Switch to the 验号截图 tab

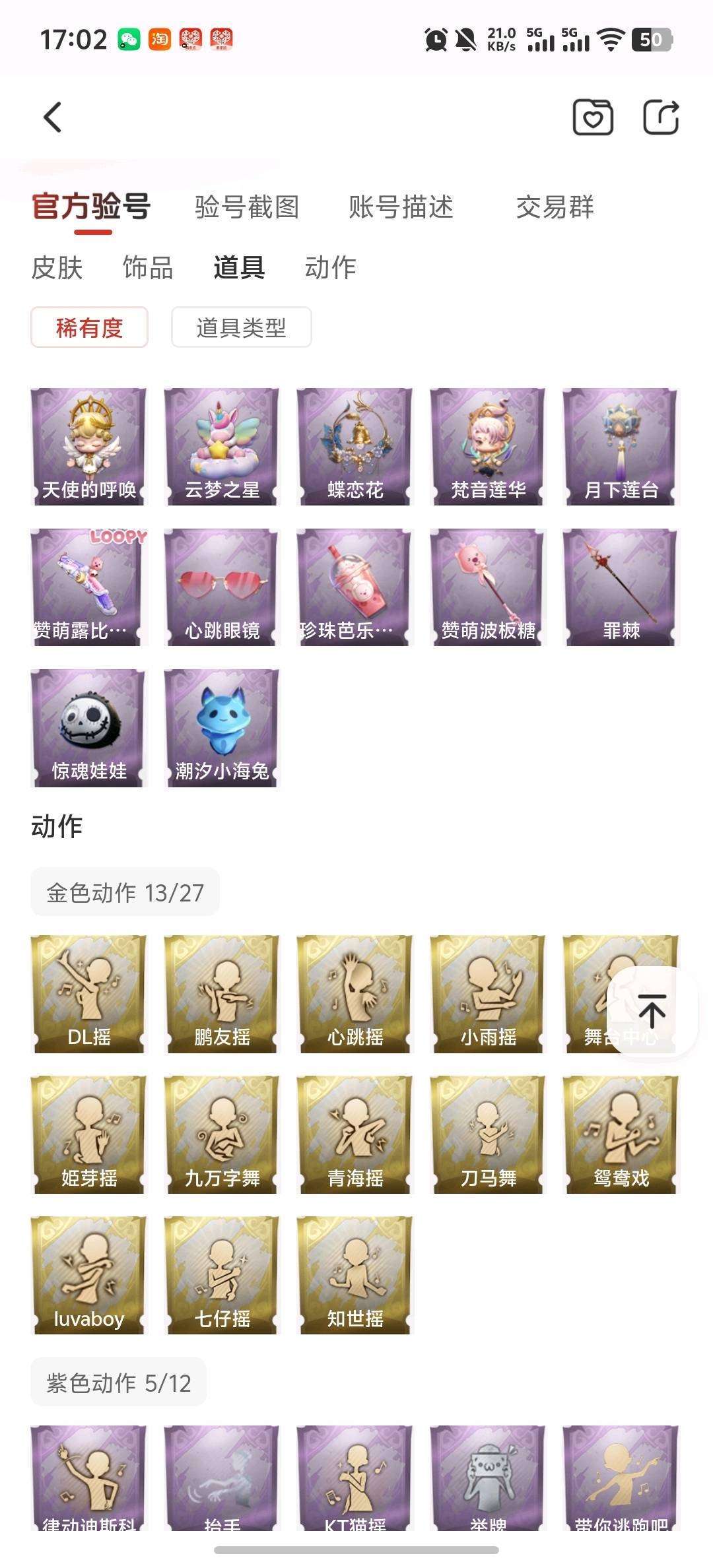tap(247, 207)
